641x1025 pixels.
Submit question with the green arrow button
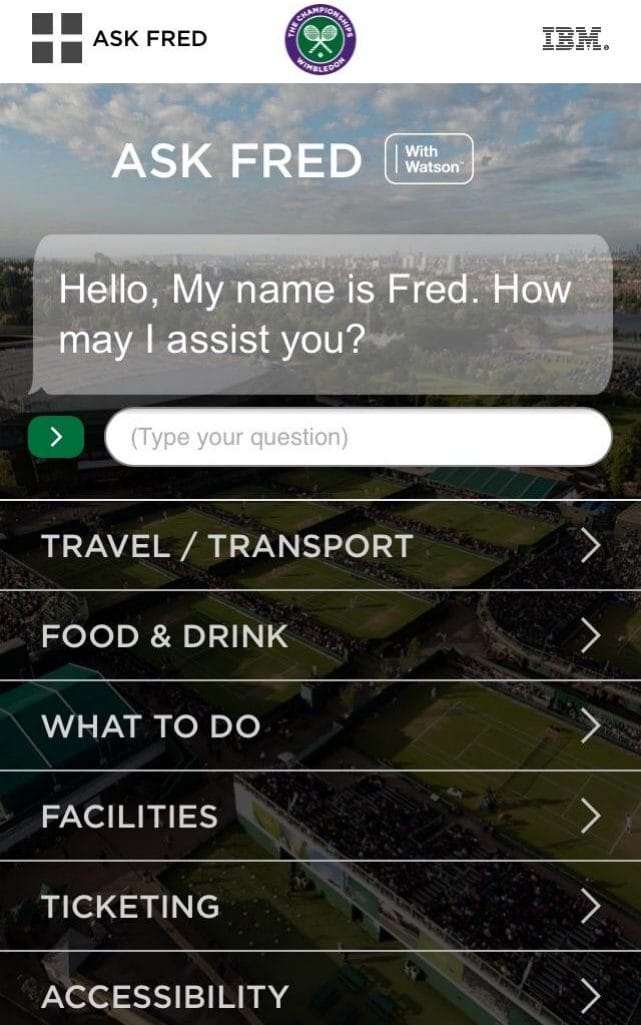[56, 437]
